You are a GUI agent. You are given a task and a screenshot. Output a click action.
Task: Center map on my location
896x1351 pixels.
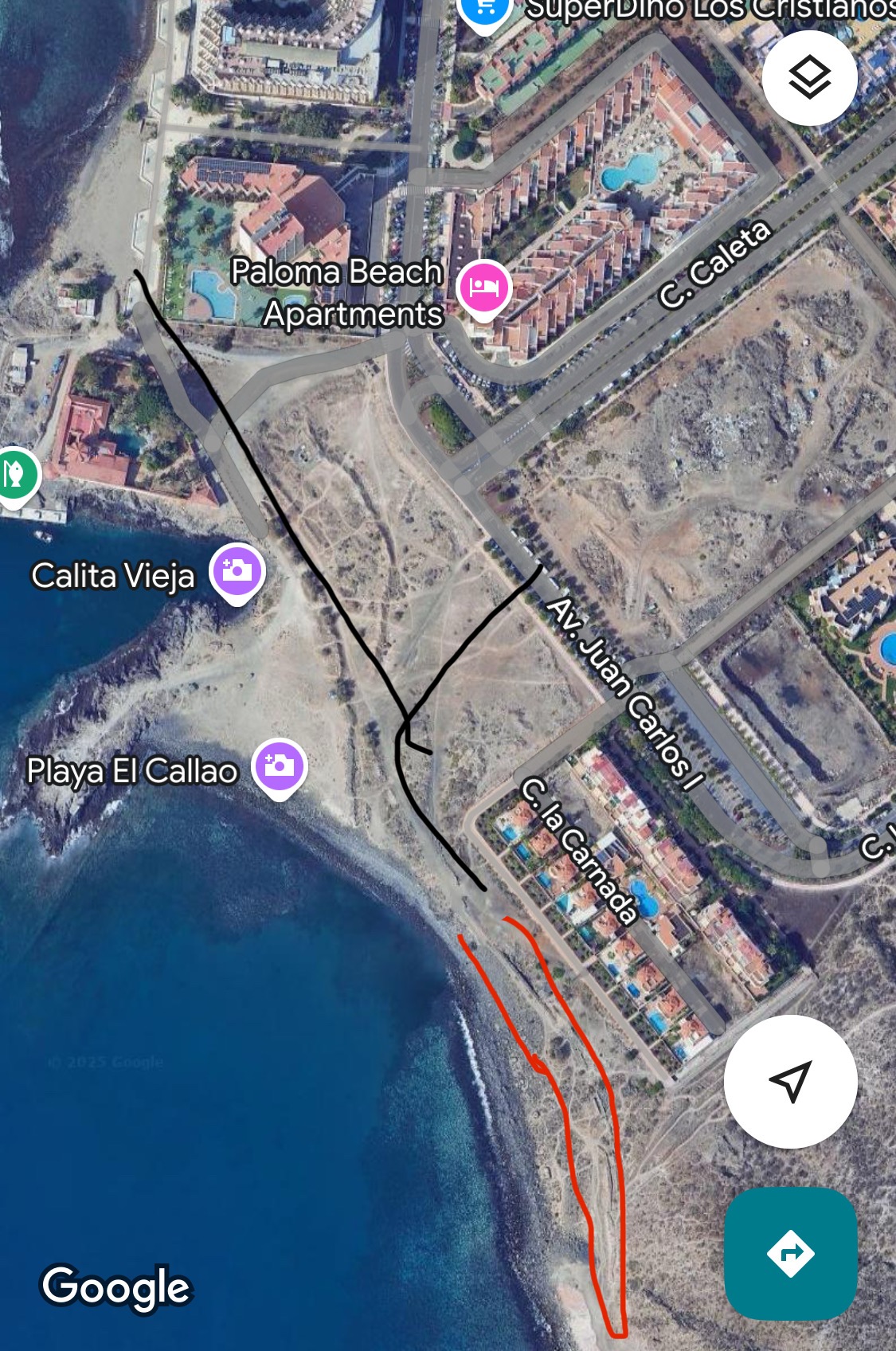pyautogui.click(x=790, y=1081)
